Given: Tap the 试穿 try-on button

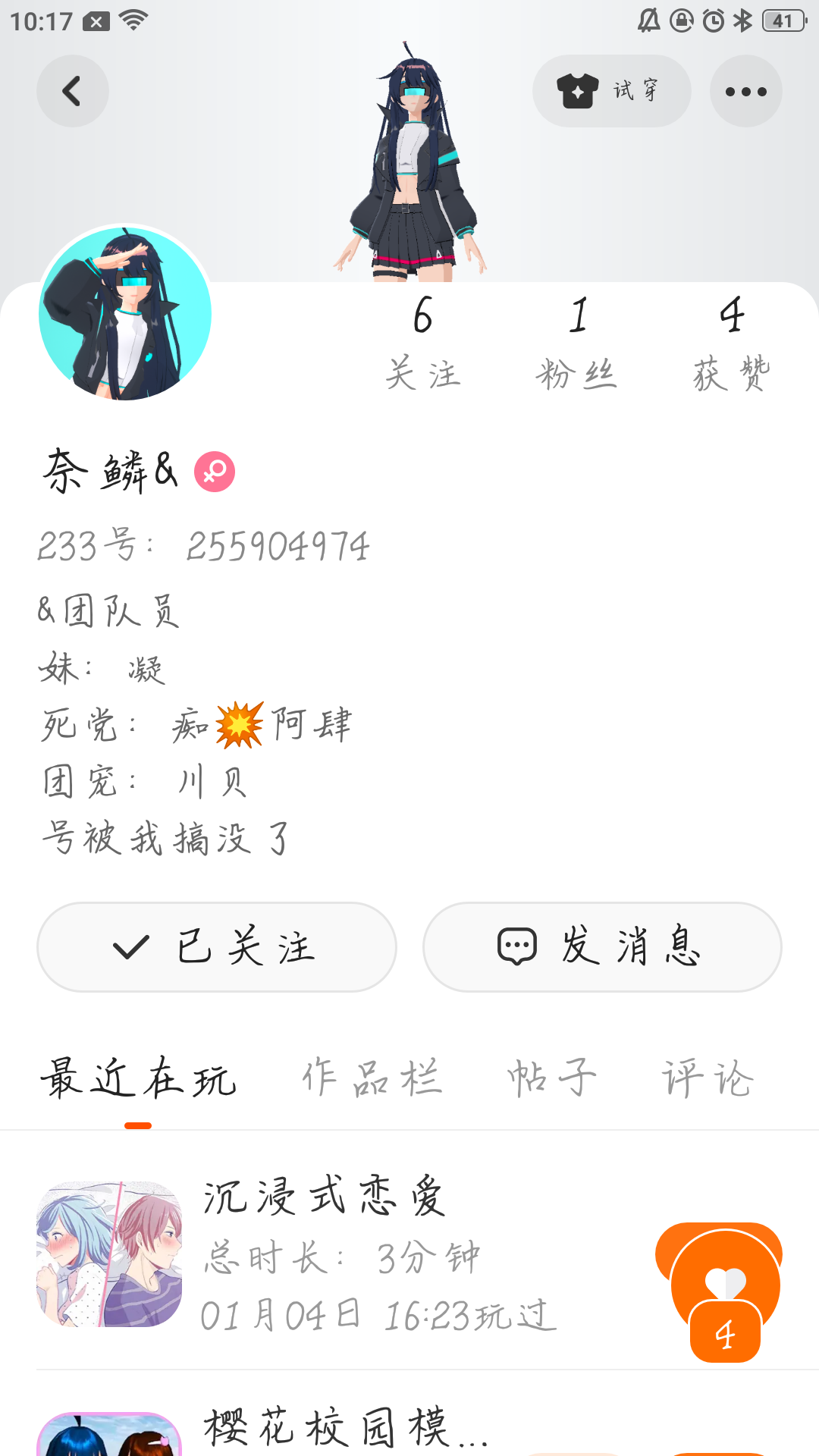Looking at the screenshot, I should (x=611, y=92).
